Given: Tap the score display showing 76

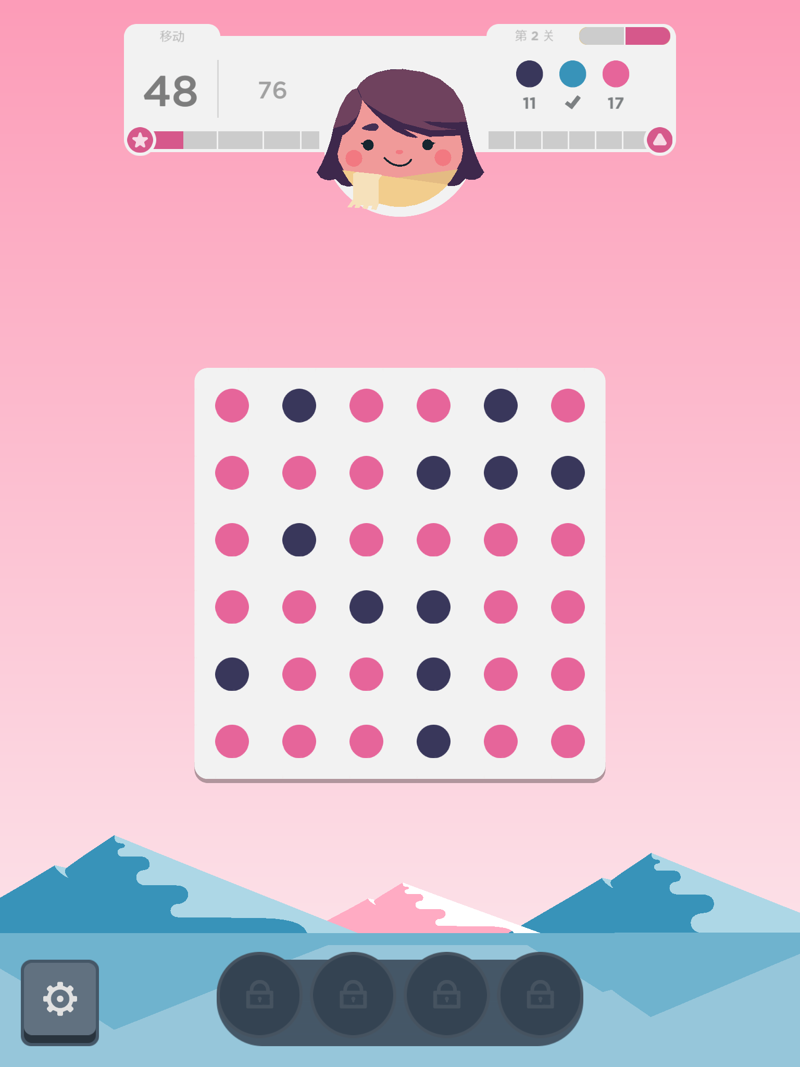Looking at the screenshot, I should coord(271,90).
